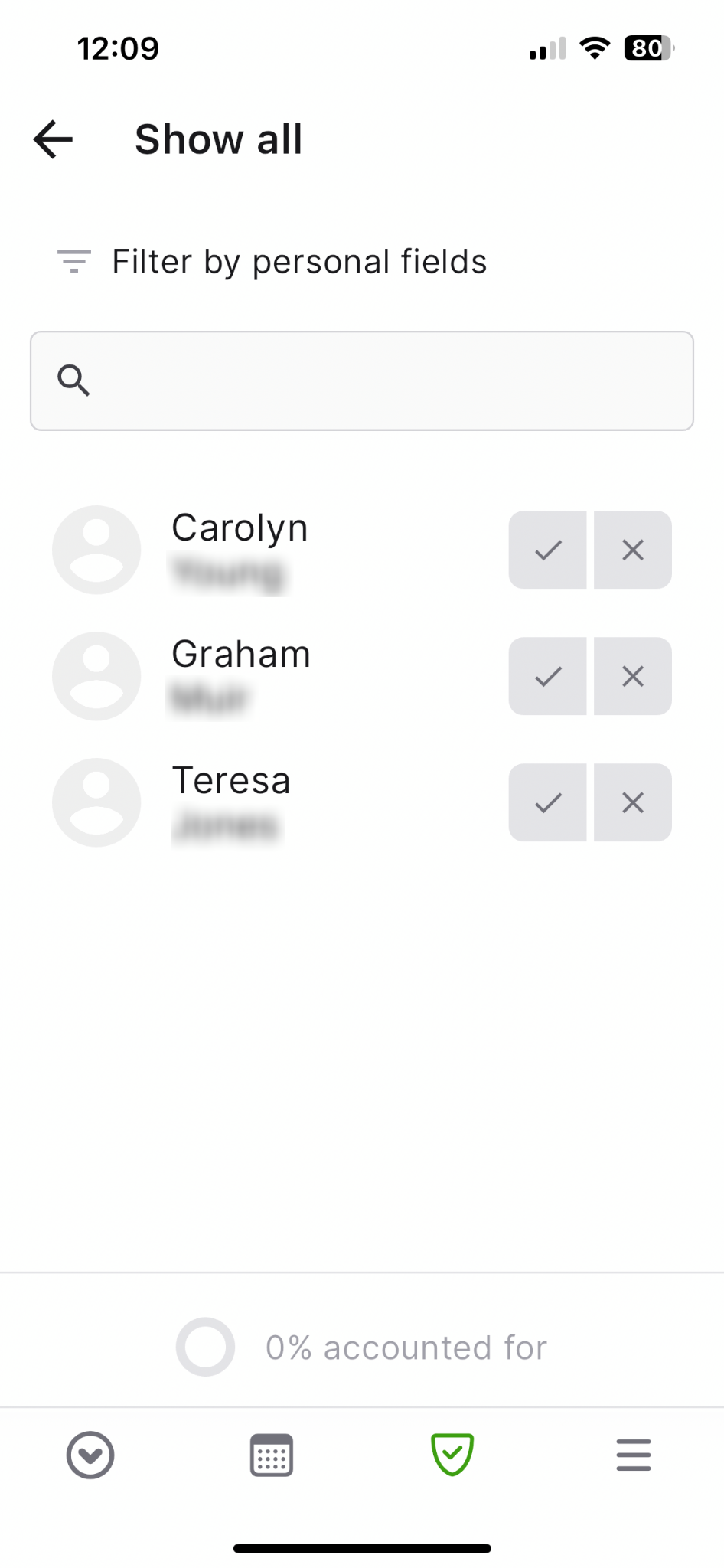
Task: Check off Teresa with the checkmark button
Action: [548, 802]
